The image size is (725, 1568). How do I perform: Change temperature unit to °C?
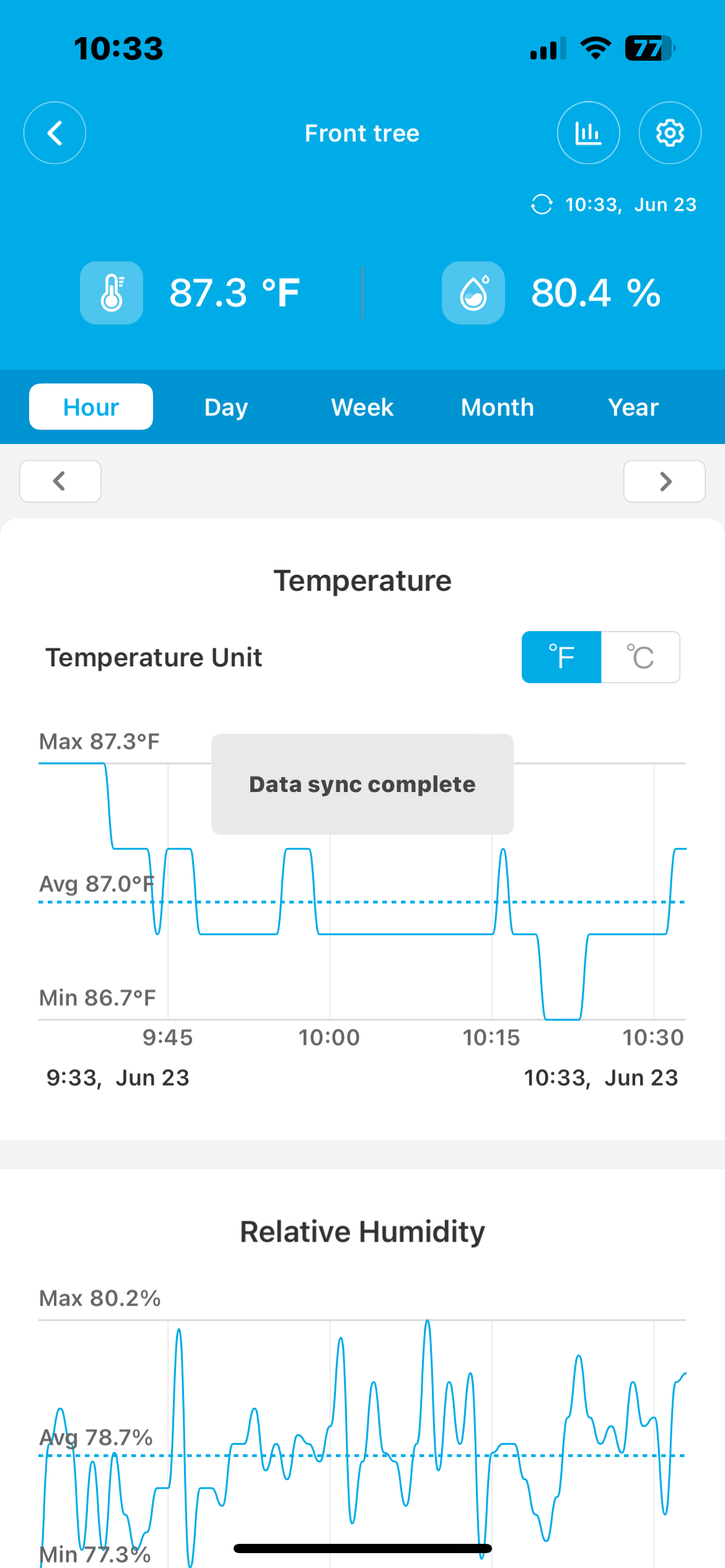[x=640, y=657]
